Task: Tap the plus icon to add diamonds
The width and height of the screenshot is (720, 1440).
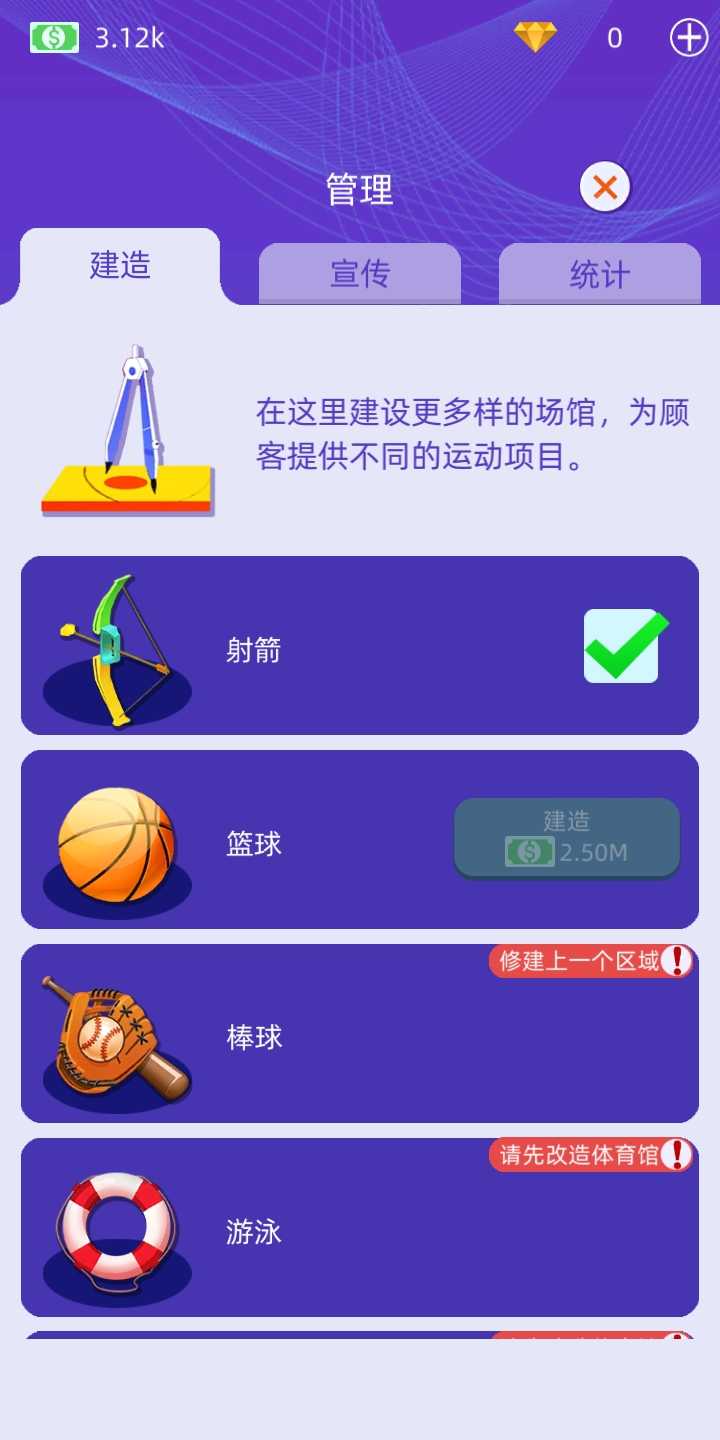Action: (688, 38)
